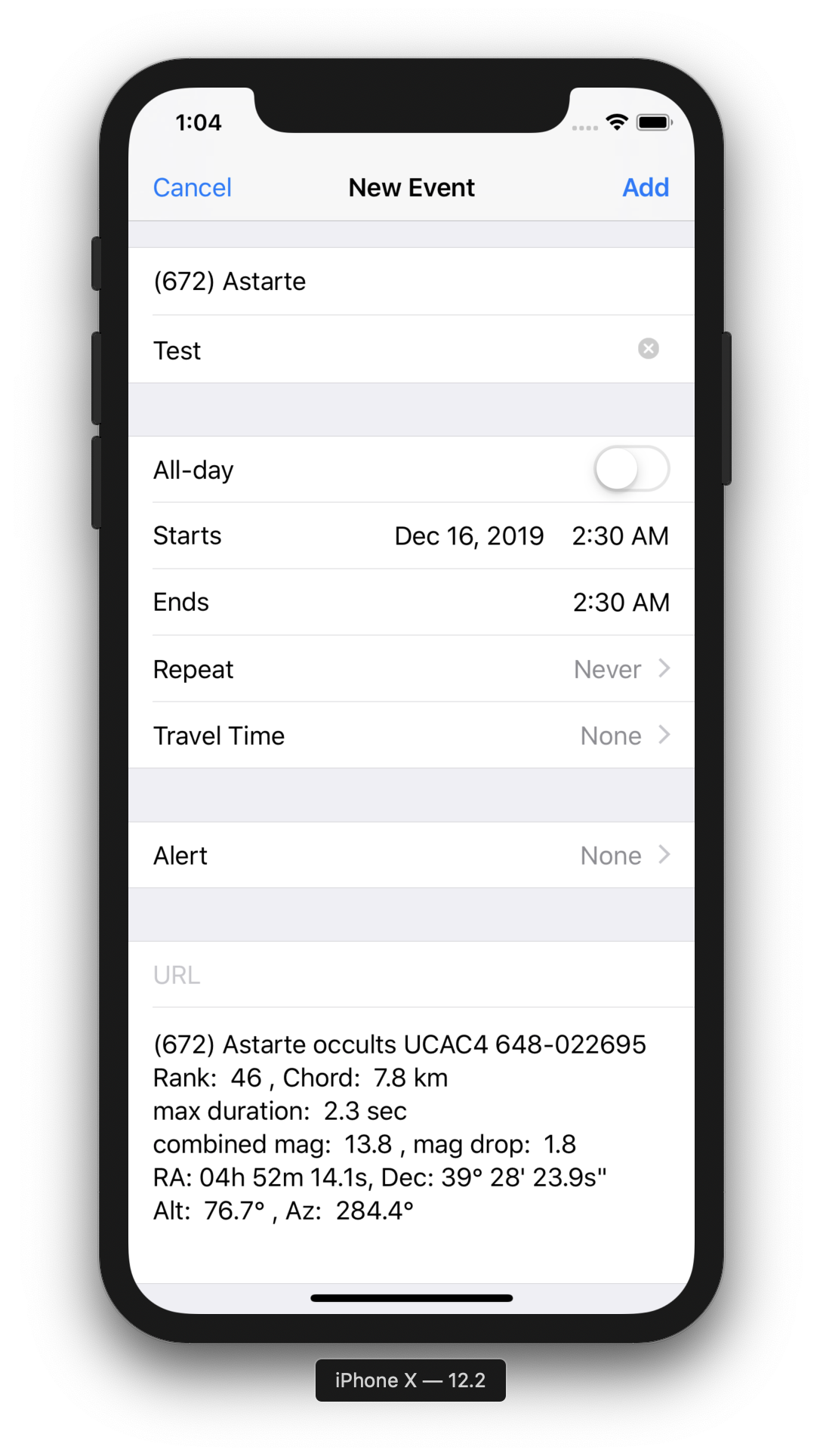Open the Starts date and time row
823x1456 pixels.
(411, 535)
